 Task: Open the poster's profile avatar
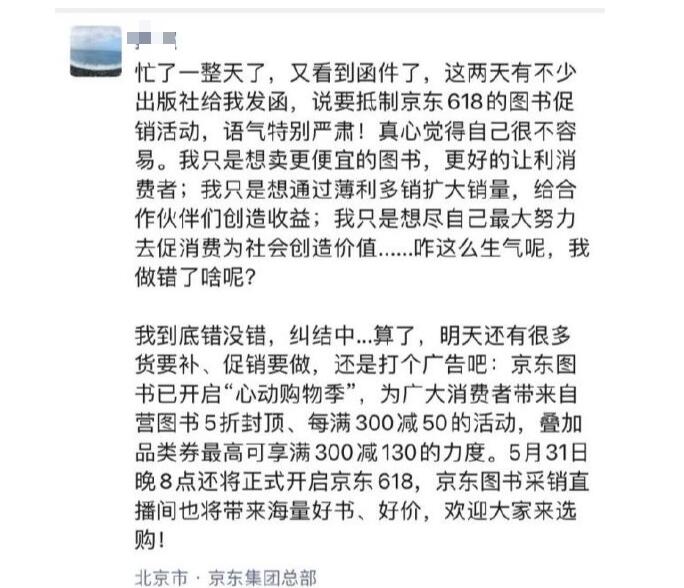tap(96, 50)
